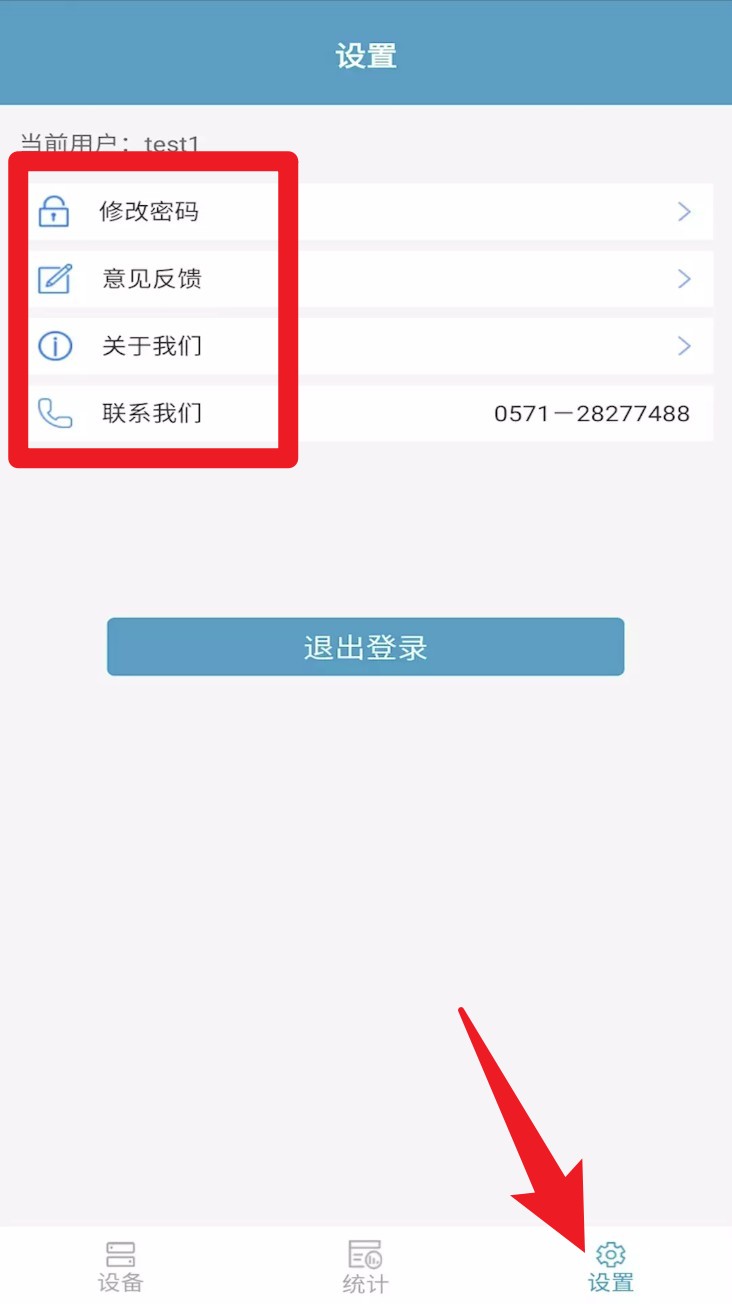Select the 设置 tab
The height and width of the screenshot is (1304, 732).
(610, 1266)
